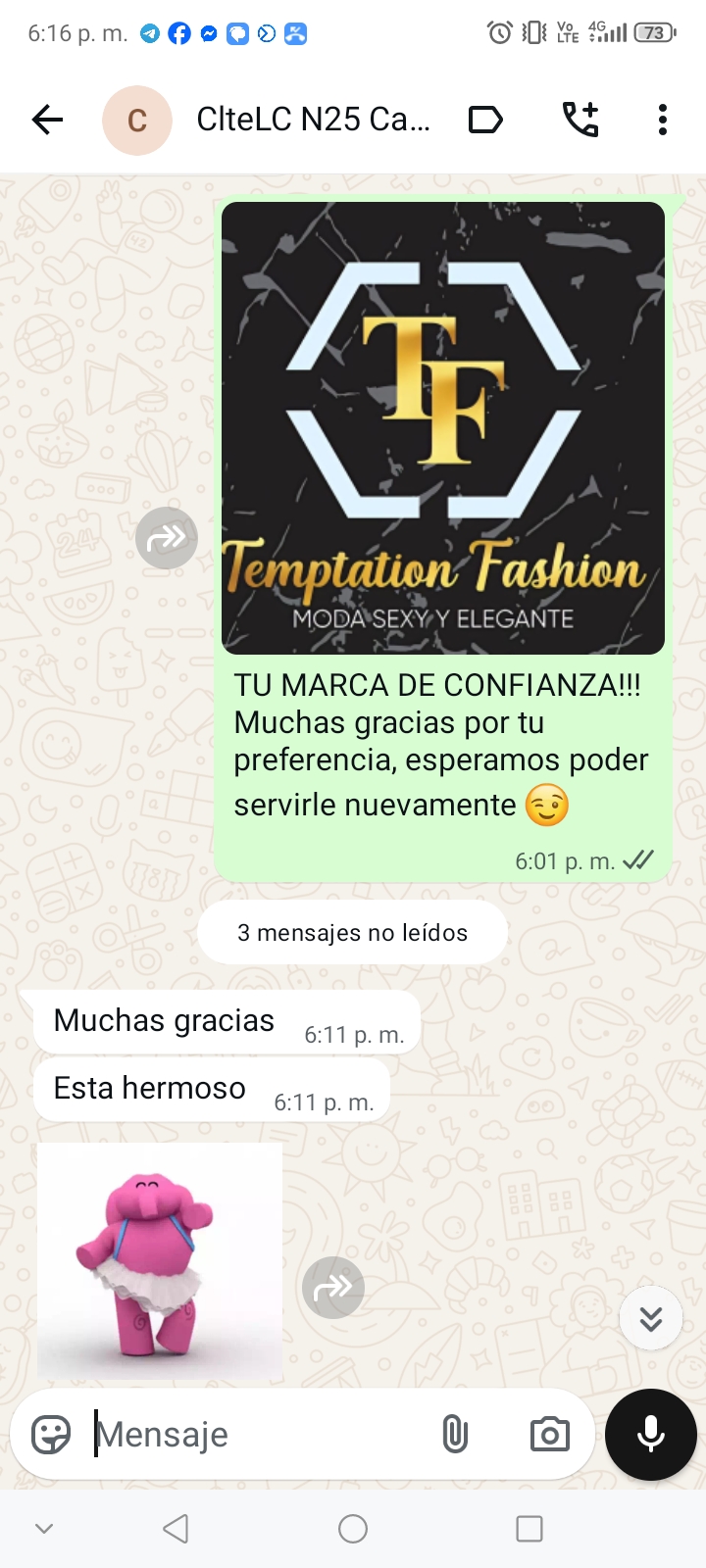Open the label tag icon
Image resolution: width=706 pixels, height=1568 pixels.
click(x=485, y=120)
